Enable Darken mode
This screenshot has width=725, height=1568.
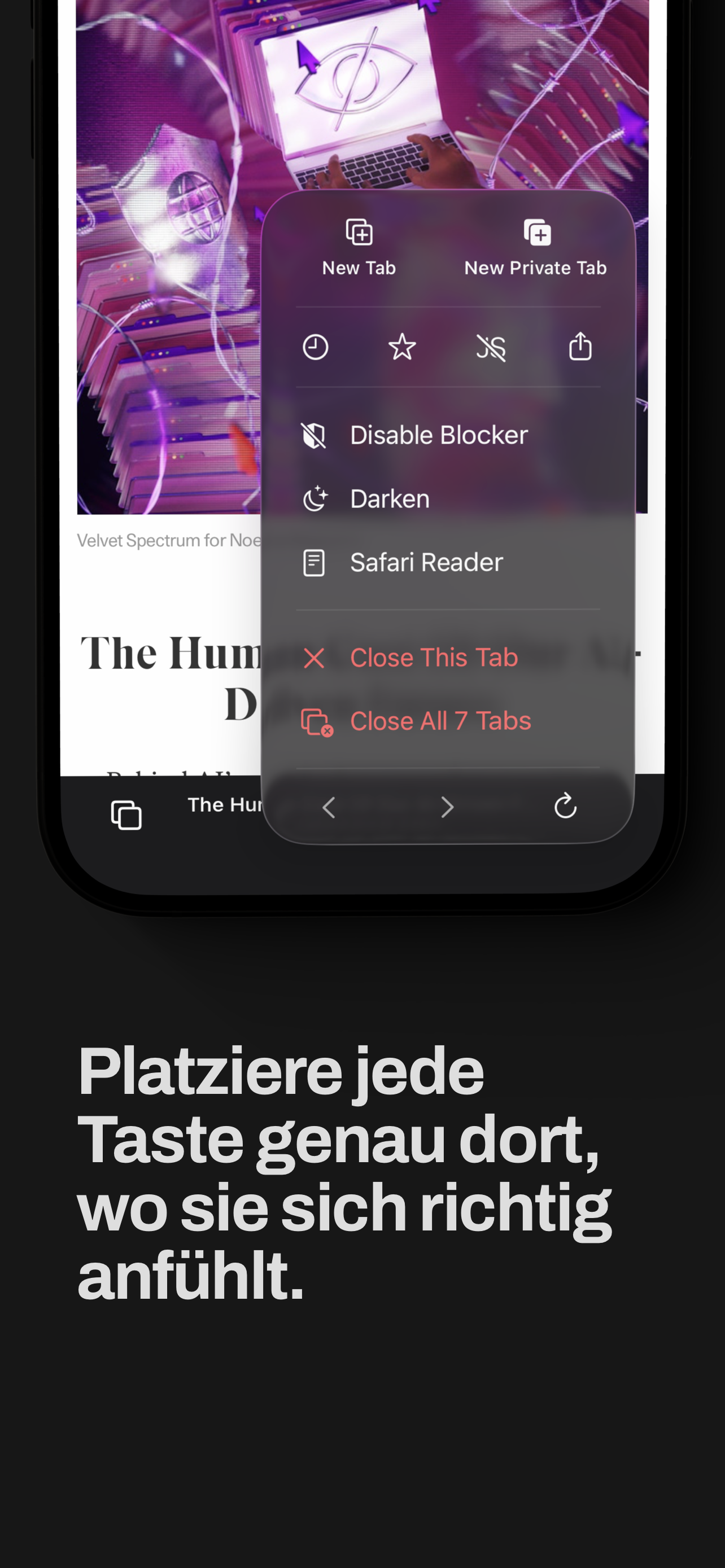[x=388, y=497]
